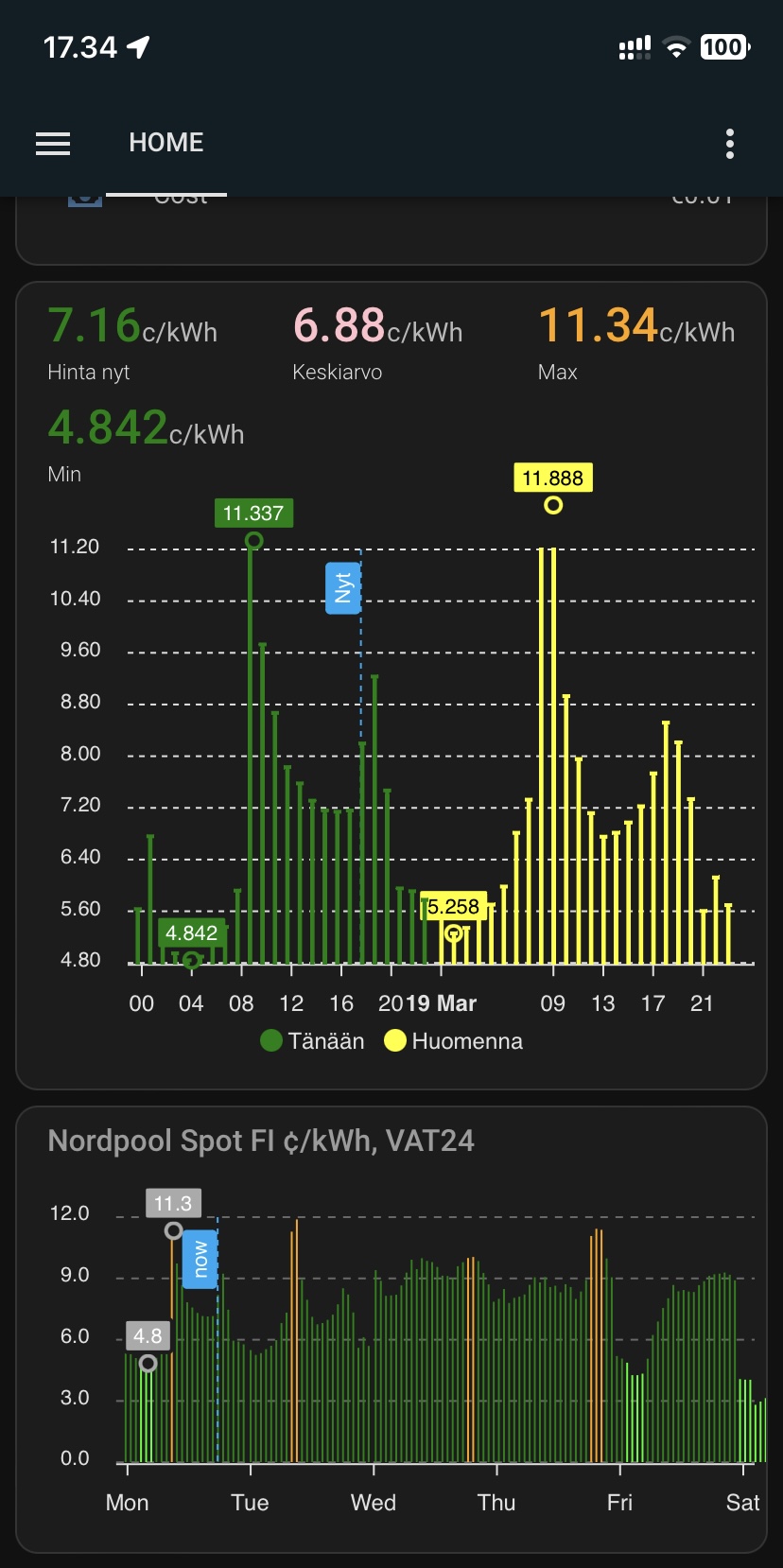The height and width of the screenshot is (1568, 783).
Task: Select the yellow Huomenna legend dot
Action: click(x=395, y=1040)
